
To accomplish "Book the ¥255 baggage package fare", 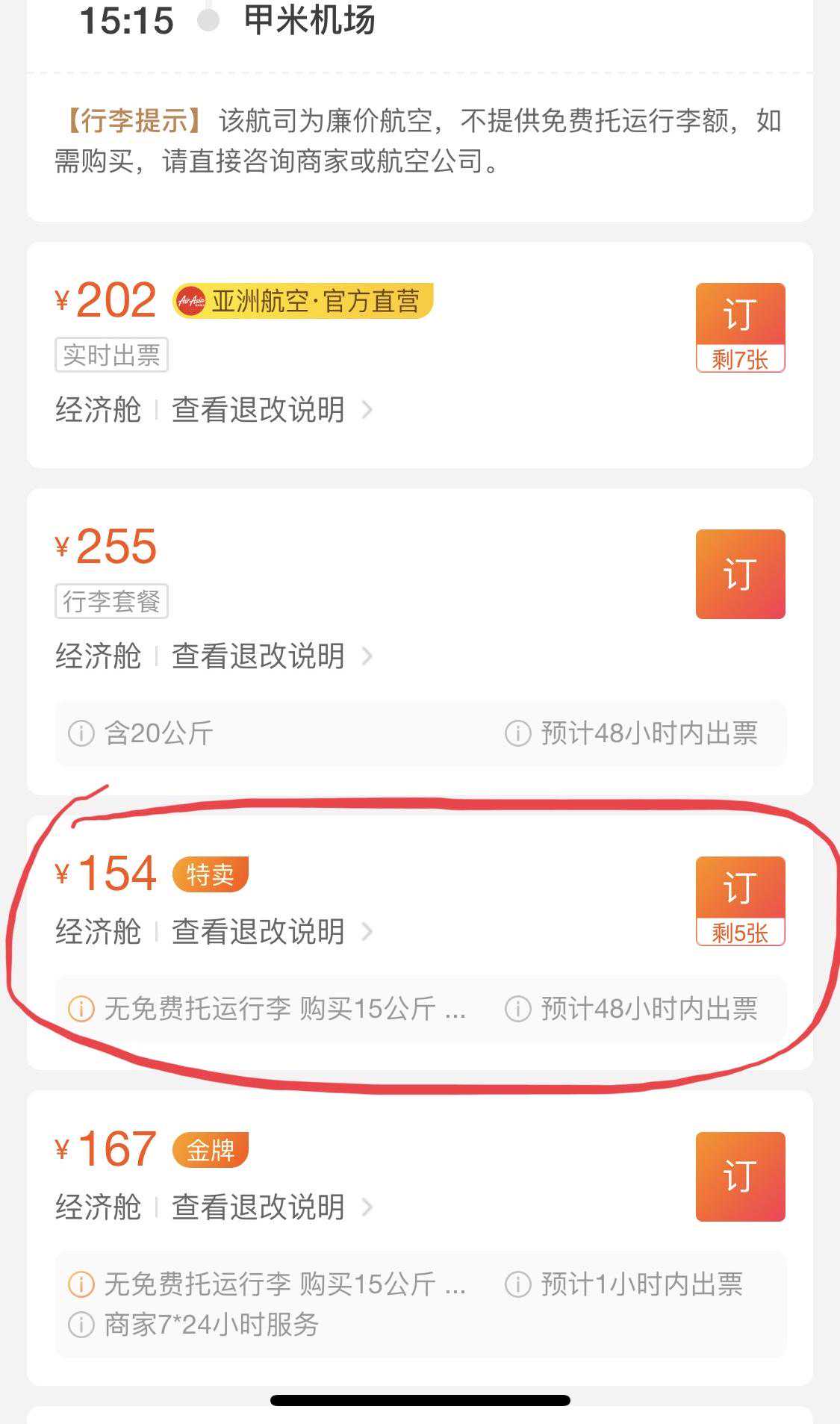I will (x=739, y=573).
